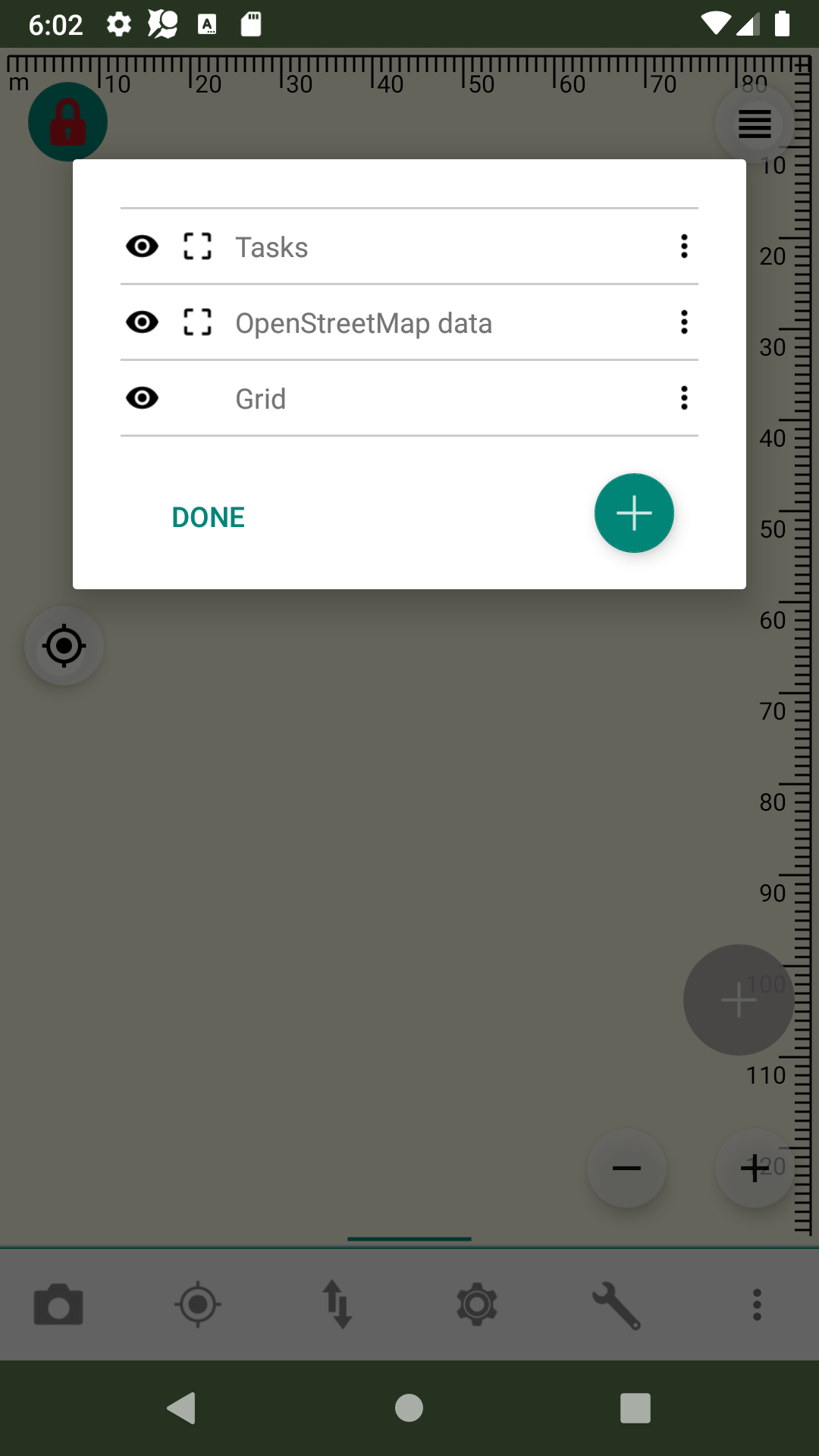Tap DONE to close the layers dialog
Screen dimensions: 819x1456
click(209, 517)
